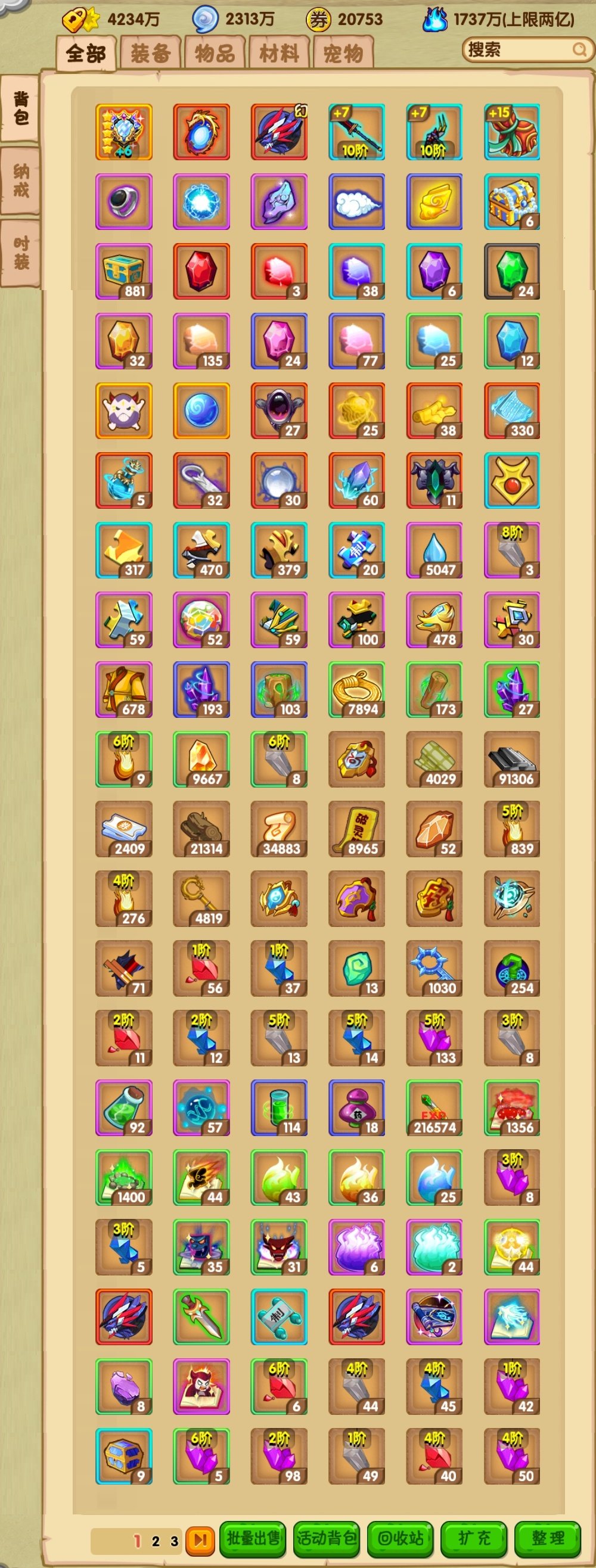The height and width of the screenshot is (1568, 596).
Task: Select the item stack of 91306
Action: 512,759
